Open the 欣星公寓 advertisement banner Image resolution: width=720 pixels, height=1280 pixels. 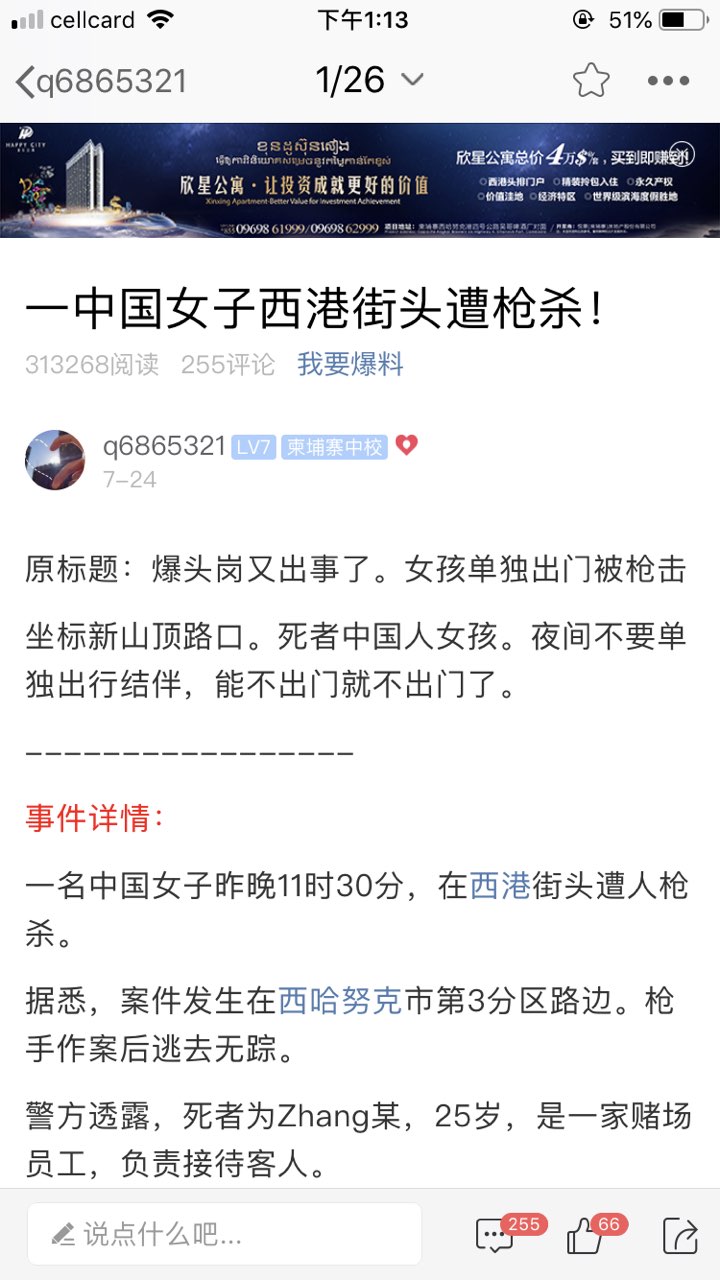coord(360,180)
